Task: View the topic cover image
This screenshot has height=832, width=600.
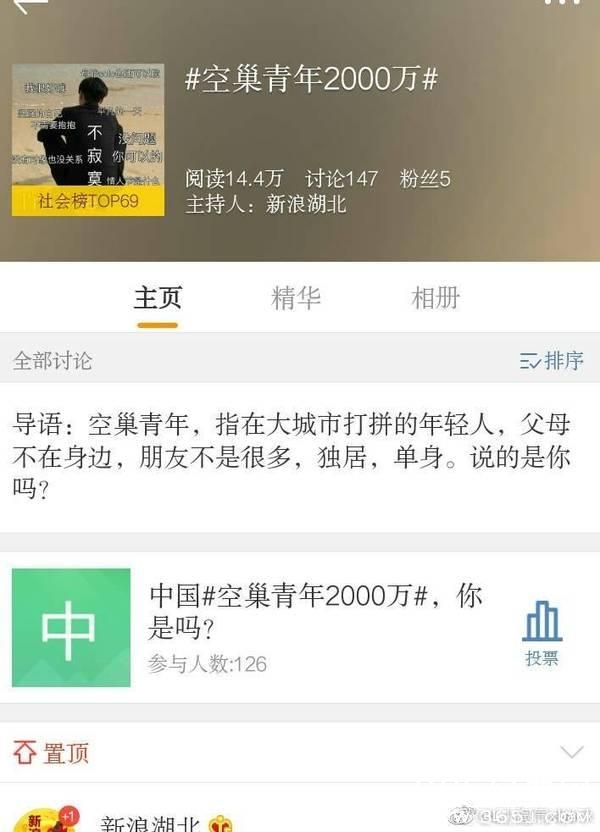Action: (x=88, y=140)
